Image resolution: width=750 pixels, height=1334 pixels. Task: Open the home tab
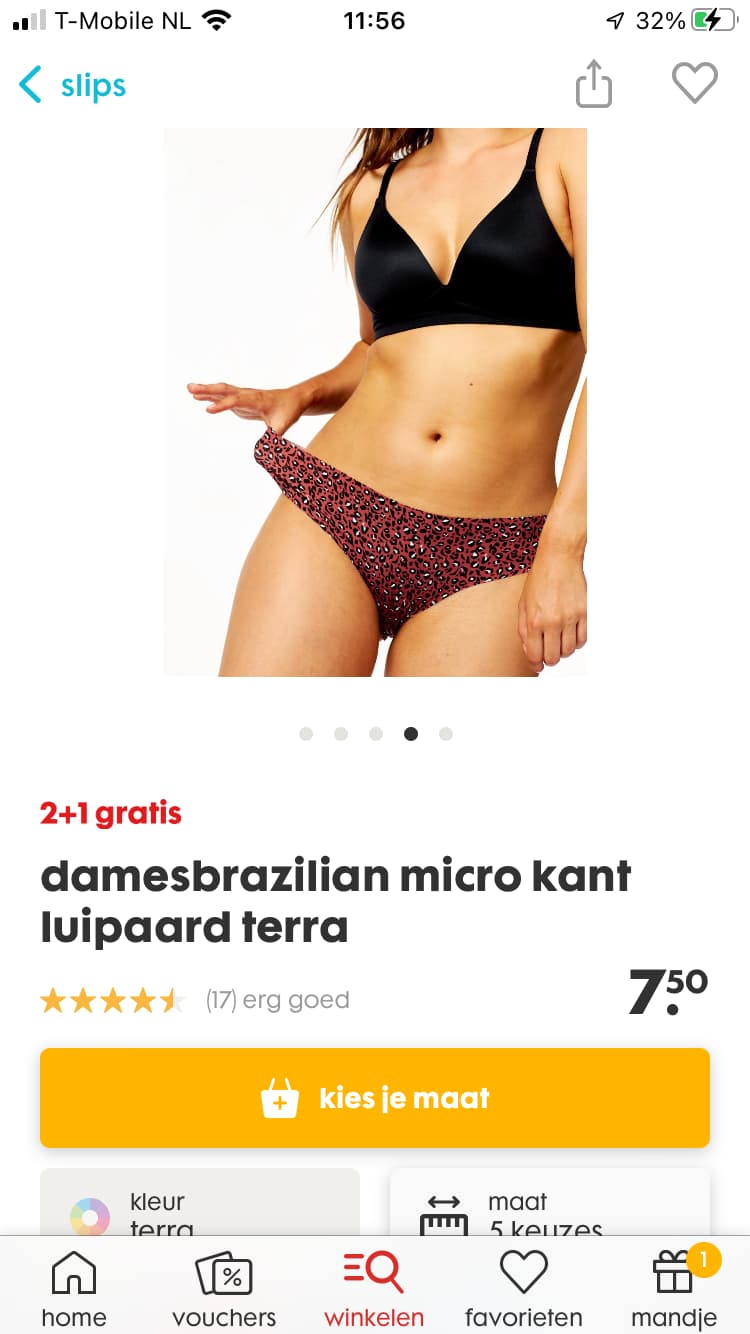point(74,1289)
